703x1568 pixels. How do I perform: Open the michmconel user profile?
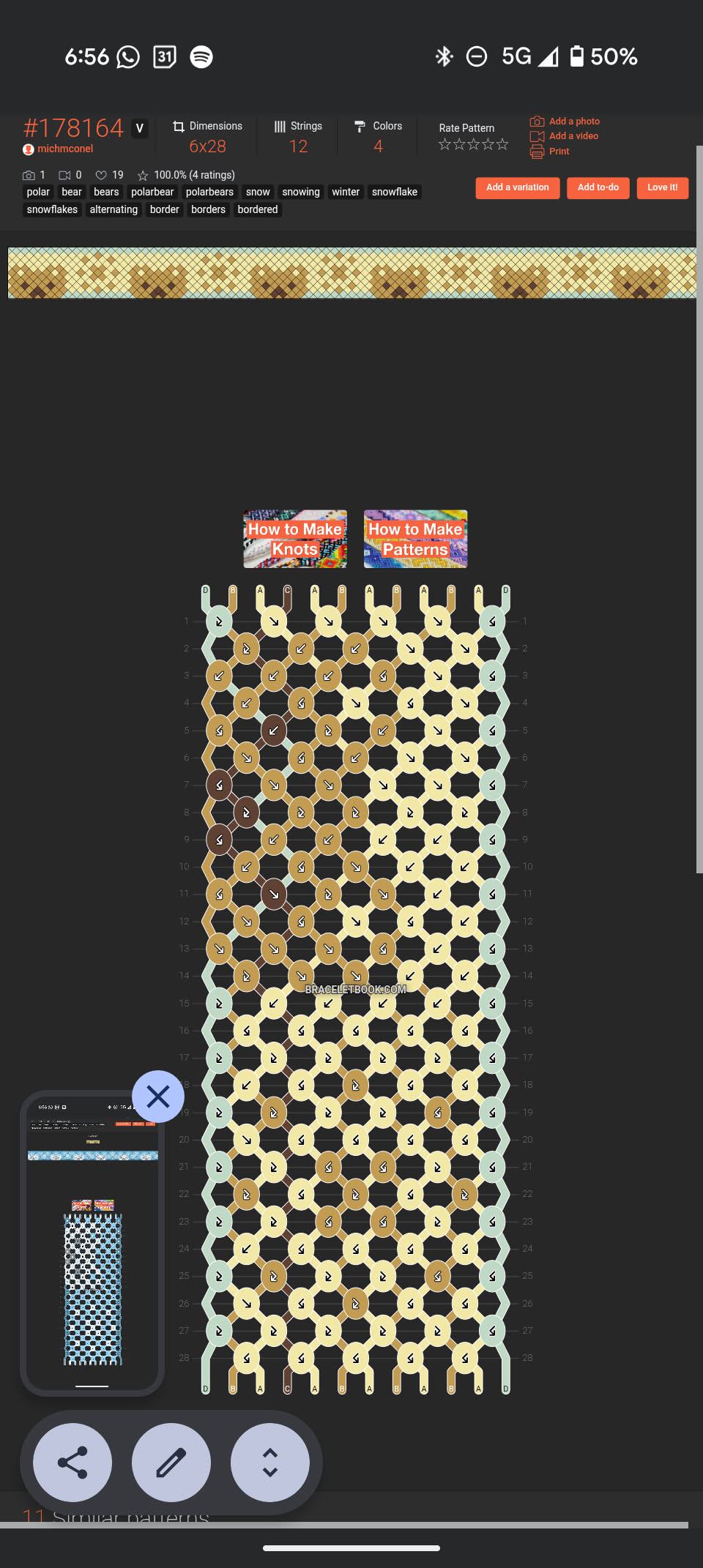pyautogui.click(x=64, y=149)
